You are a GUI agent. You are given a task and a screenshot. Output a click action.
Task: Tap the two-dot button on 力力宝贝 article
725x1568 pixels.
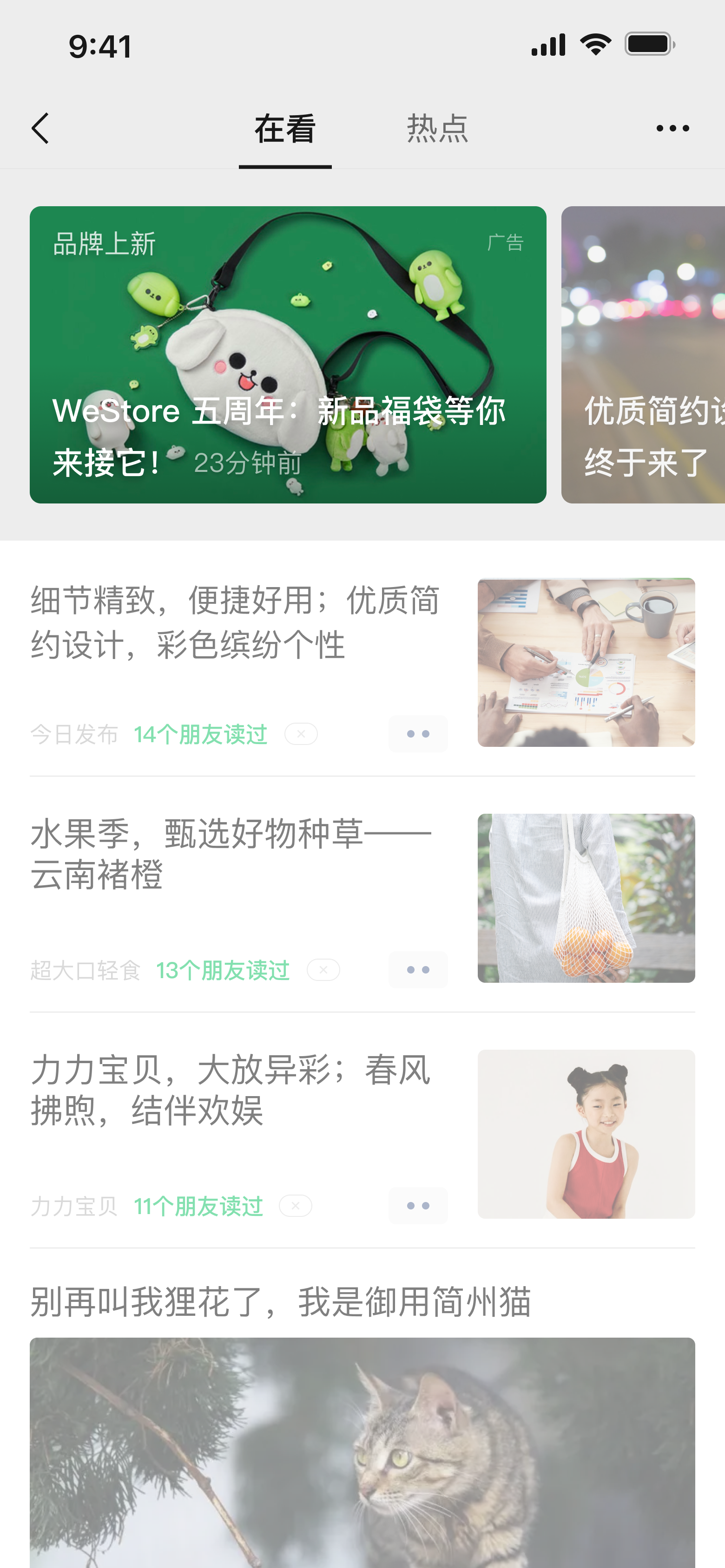pyautogui.click(x=418, y=1206)
